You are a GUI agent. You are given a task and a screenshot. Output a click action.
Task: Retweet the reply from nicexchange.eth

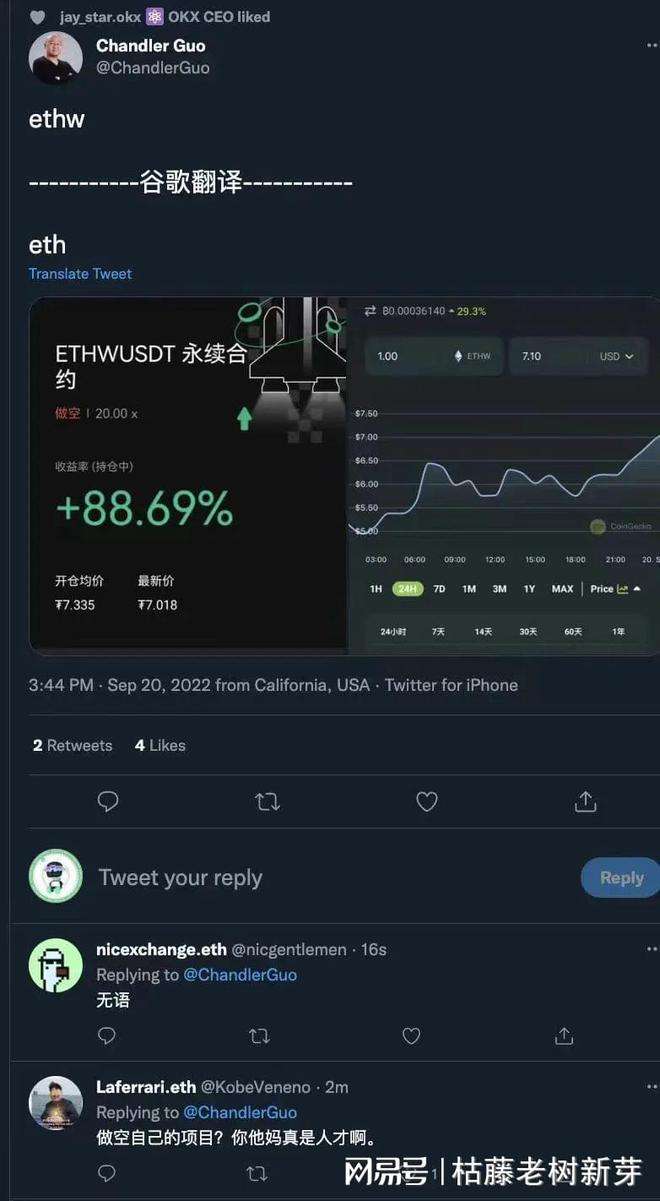pos(259,1036)
